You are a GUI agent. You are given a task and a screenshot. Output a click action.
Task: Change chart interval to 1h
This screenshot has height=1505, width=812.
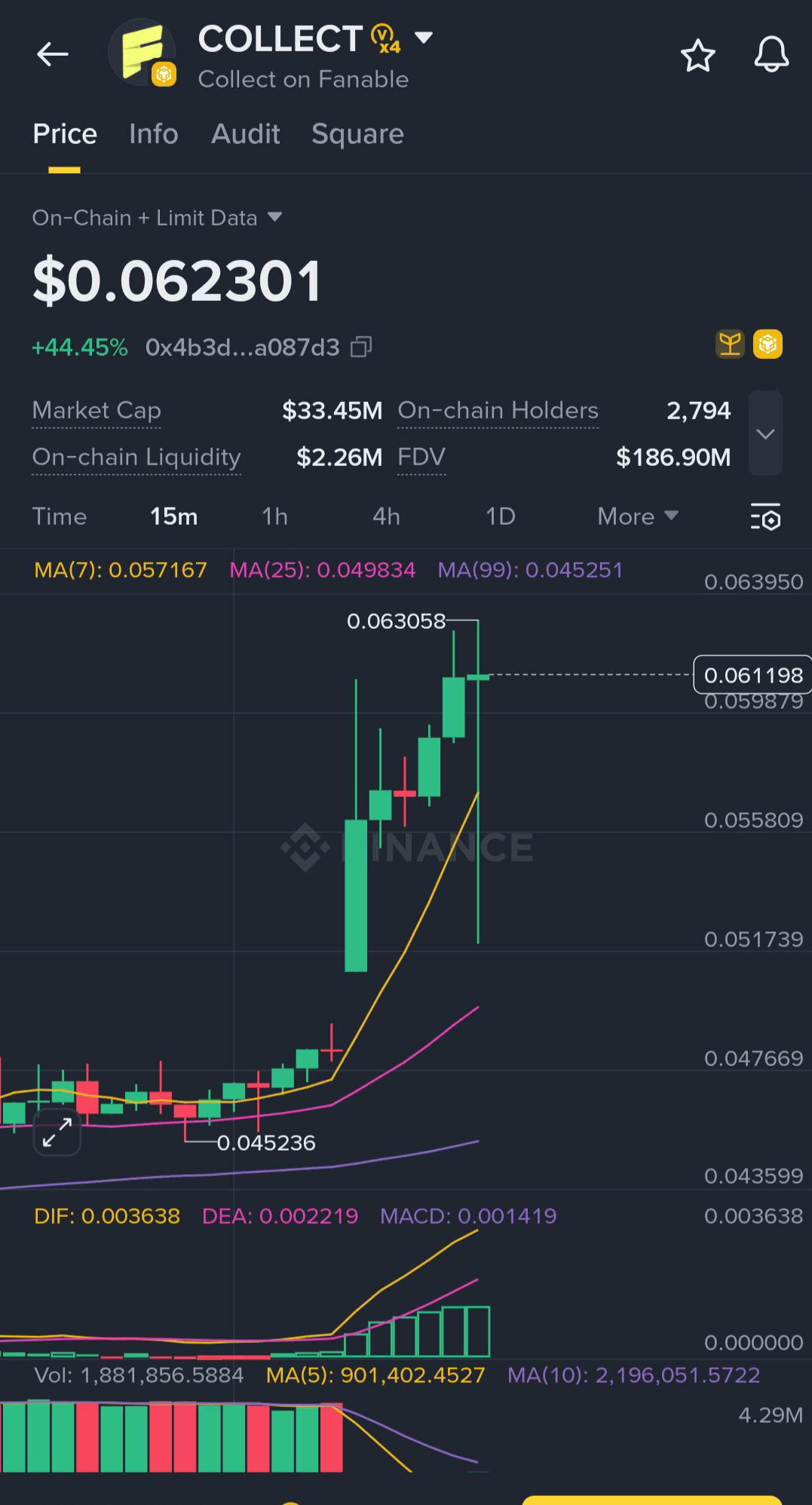[274, 516]
